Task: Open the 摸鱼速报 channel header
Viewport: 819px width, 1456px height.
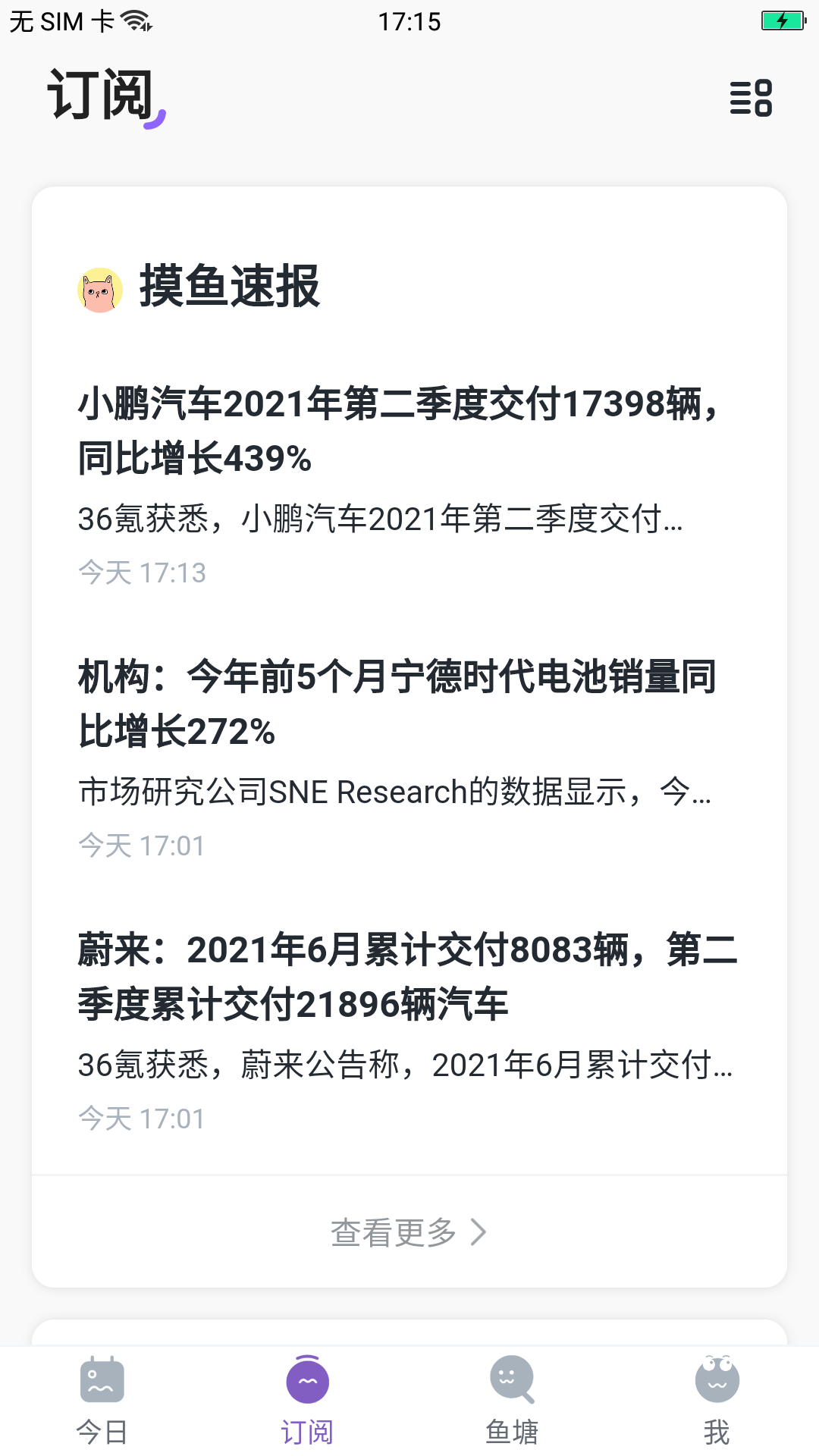Action: coord(199,287)
